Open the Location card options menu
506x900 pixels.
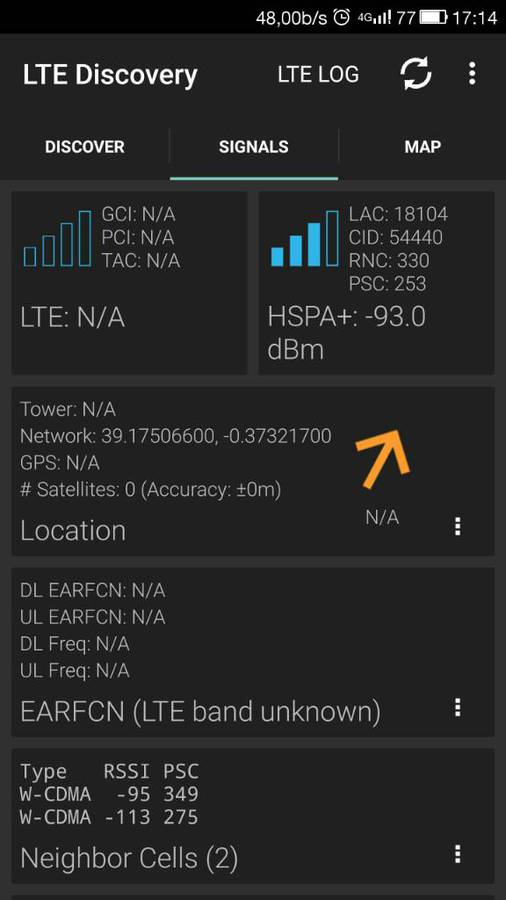click(x=457, y=526)
